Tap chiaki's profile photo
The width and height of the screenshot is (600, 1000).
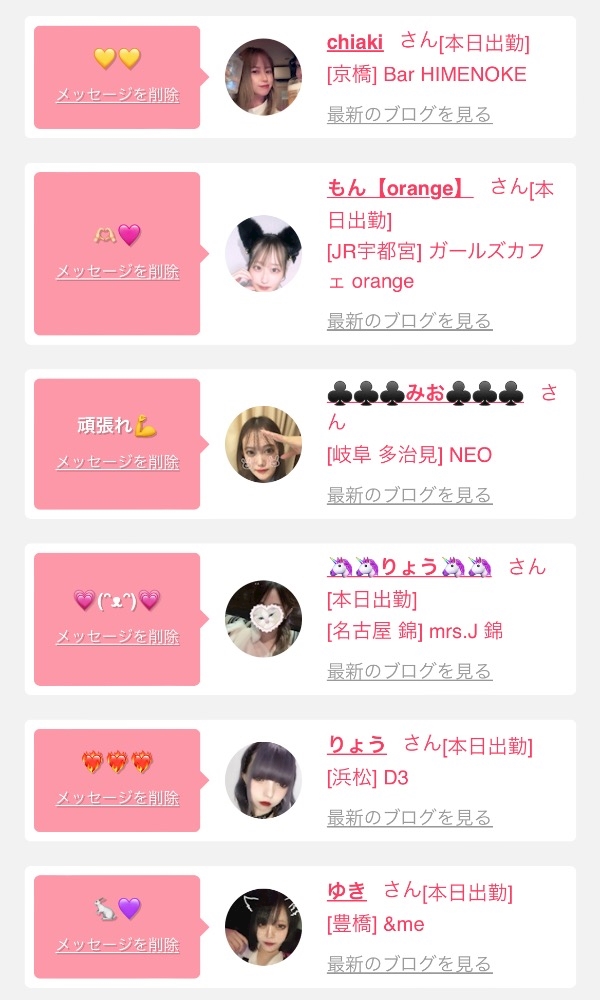263,77
